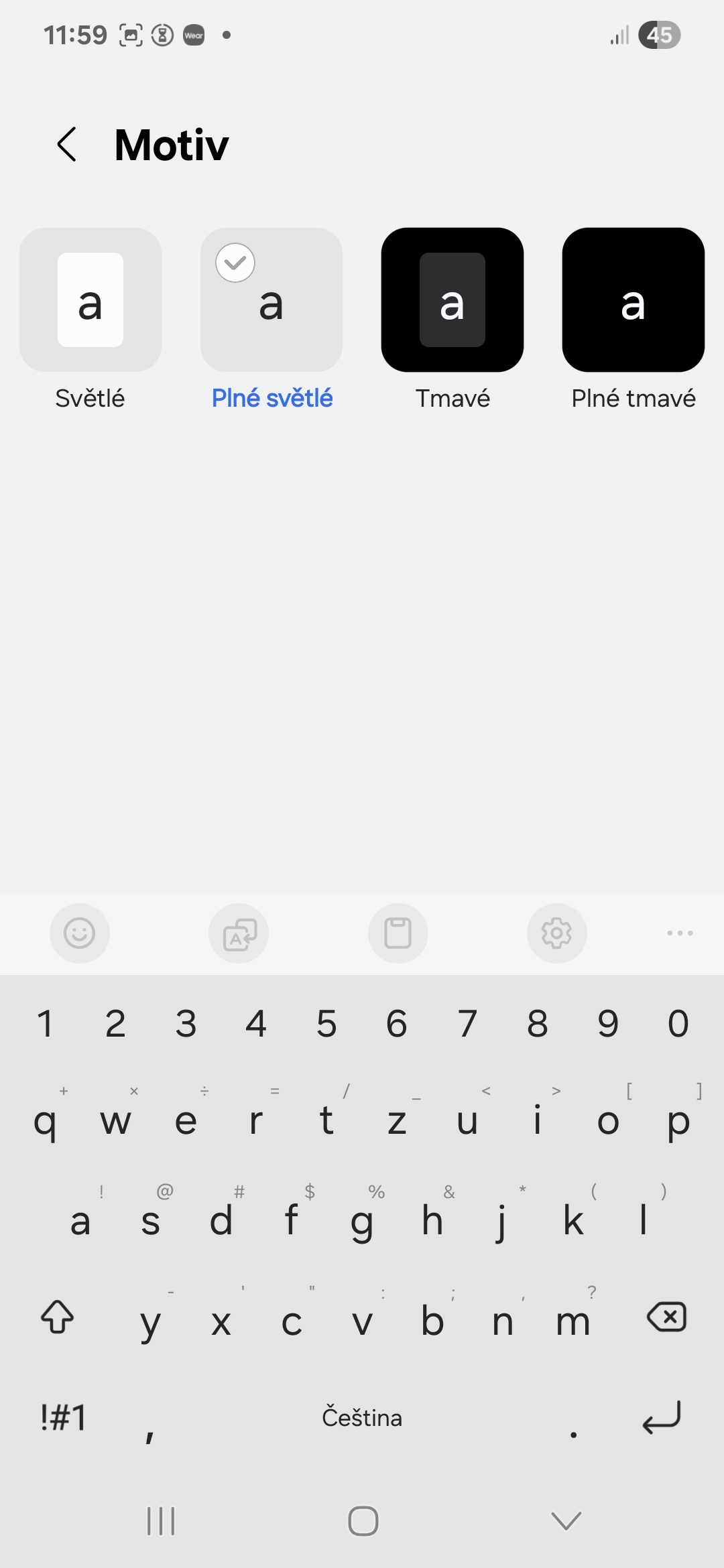Open the recent apps view
This screenshot has height=1568, width=724.
point(161,1520)
